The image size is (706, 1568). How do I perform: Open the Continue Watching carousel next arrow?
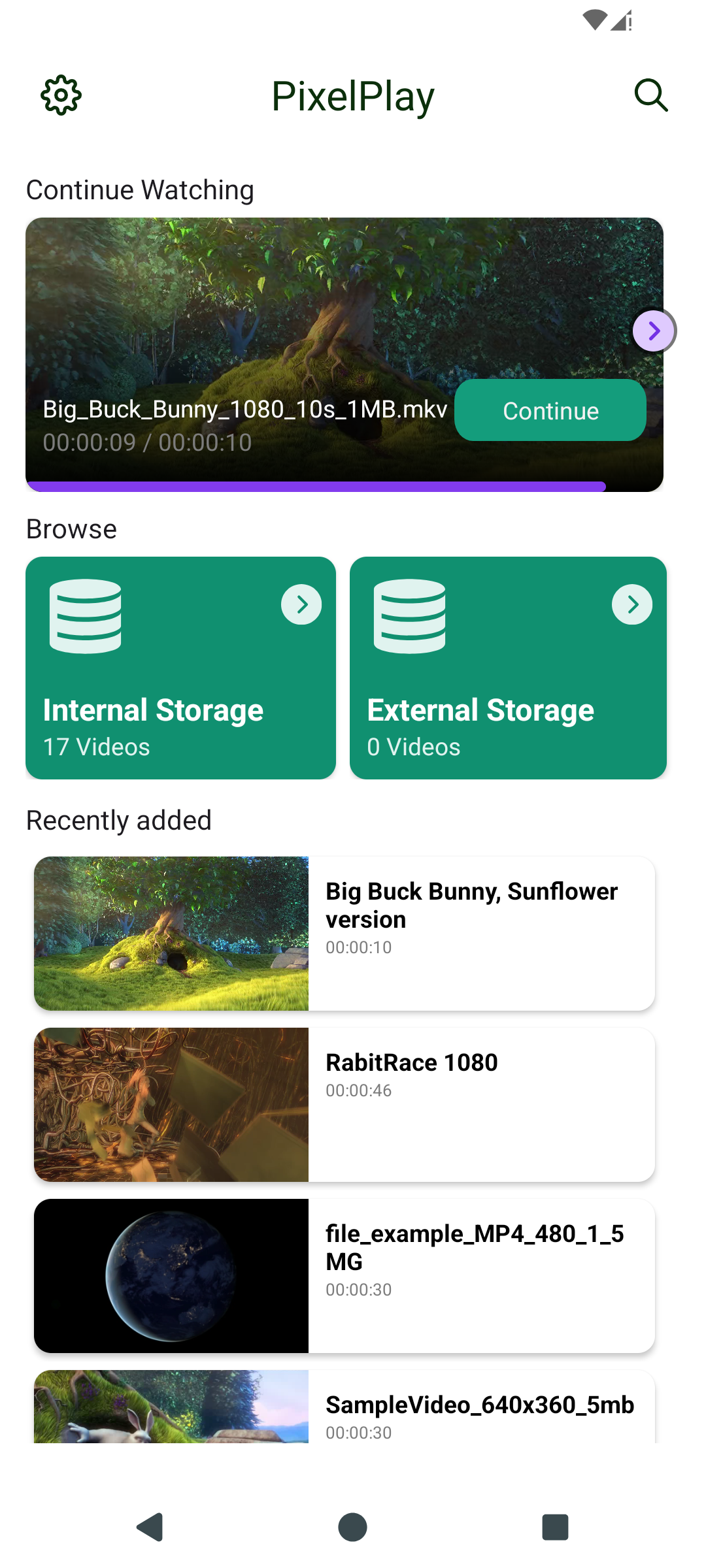(653, 331)
